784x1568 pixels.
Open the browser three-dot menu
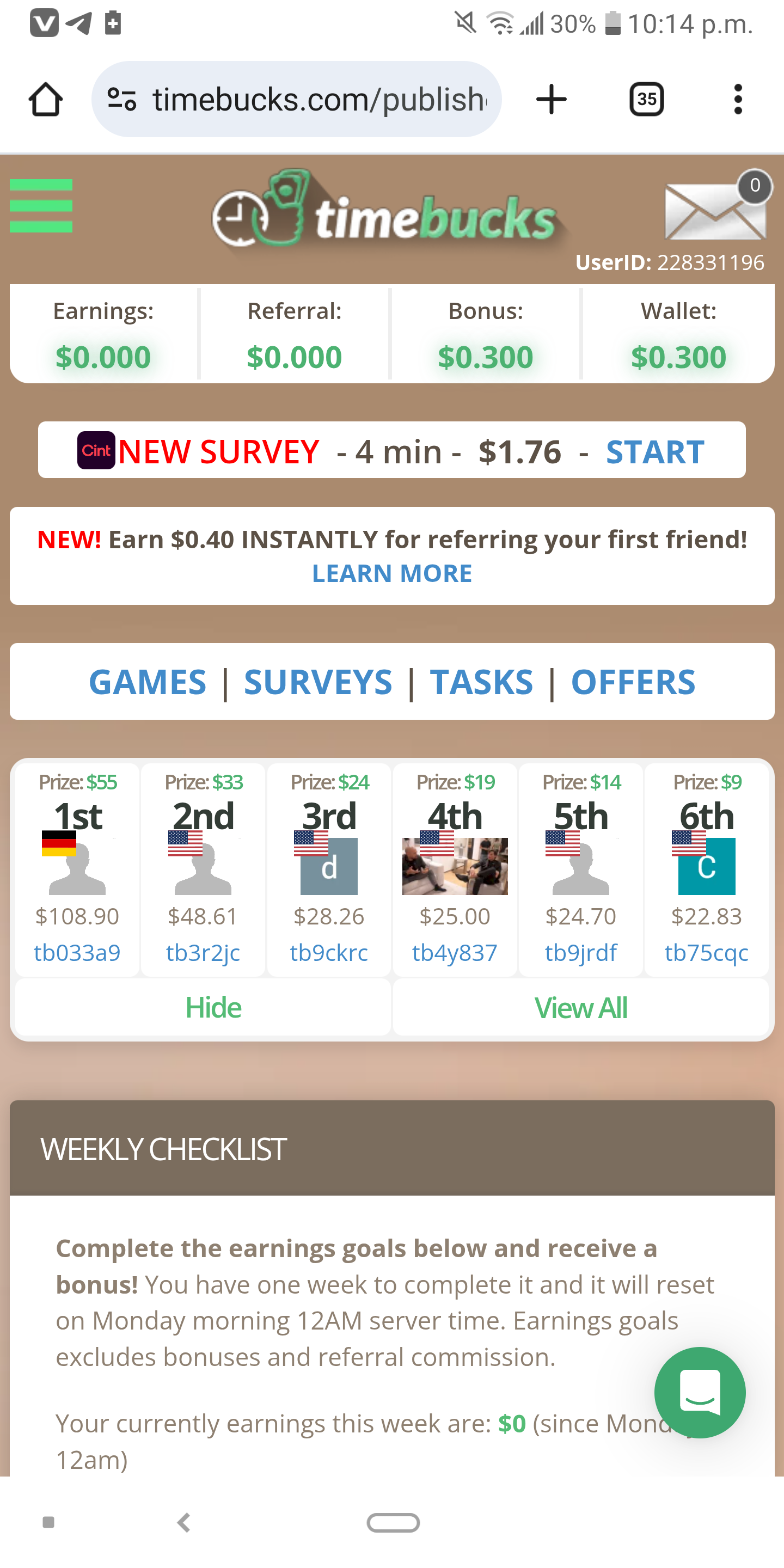[738, 99]
